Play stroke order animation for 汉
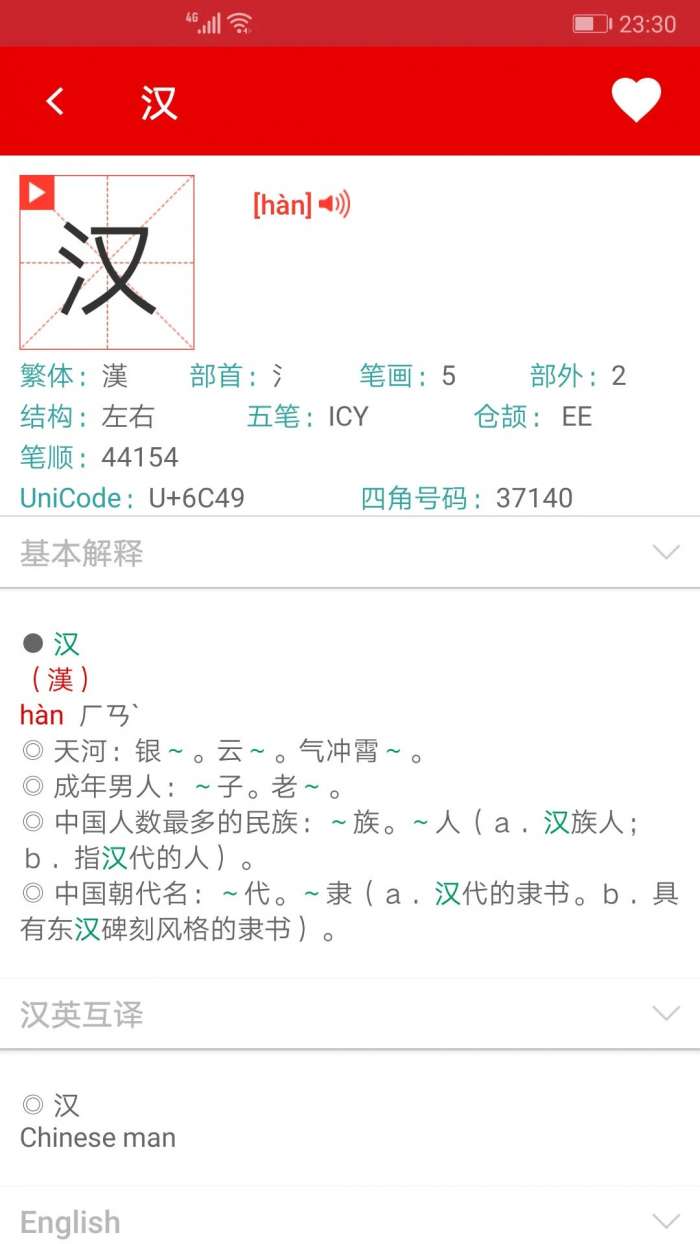Image resolution: width=700 pixels, height=1244 pixels. tap(37, 193)
